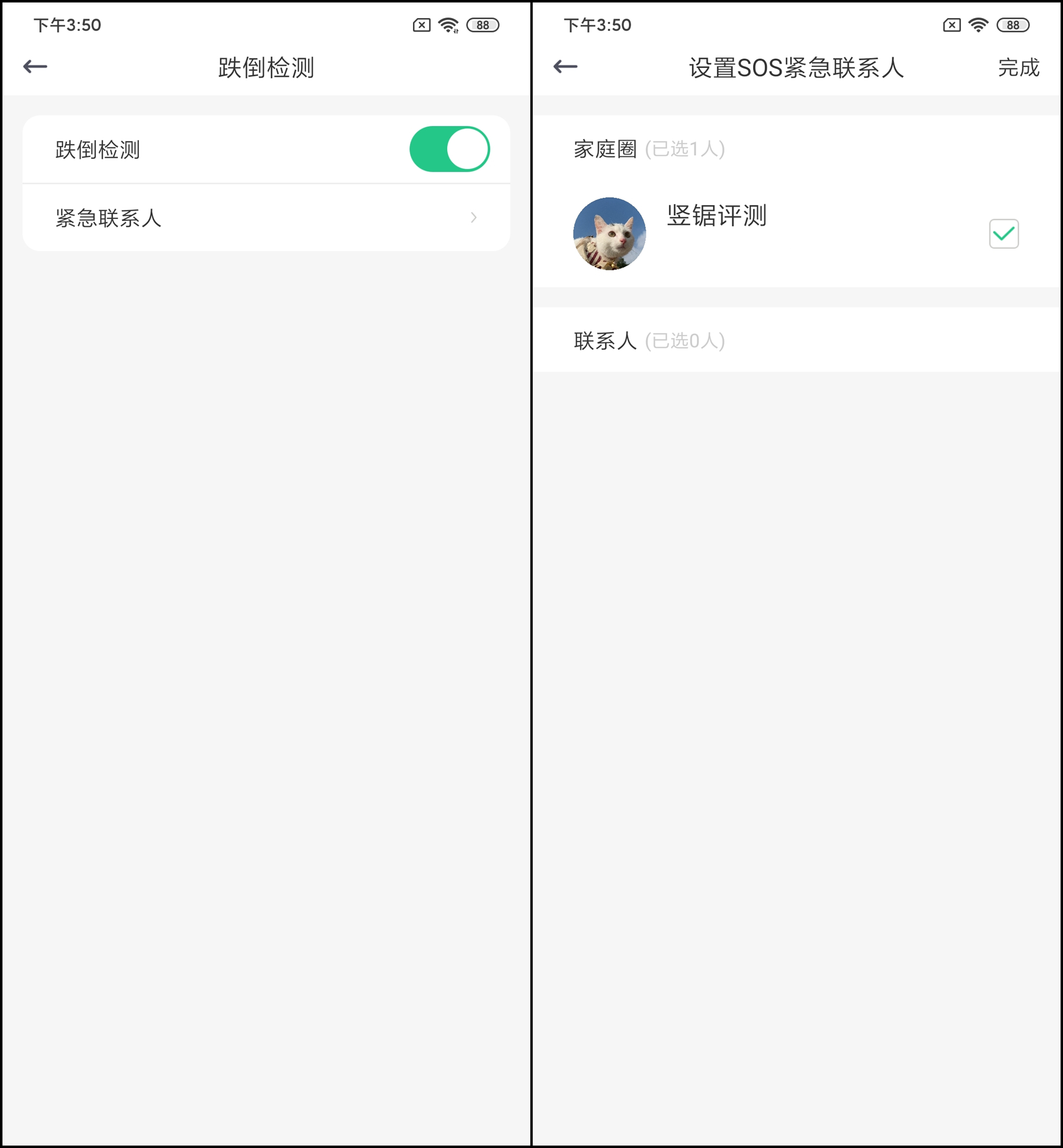Click the 家庭圈 section header

(605, 148)
